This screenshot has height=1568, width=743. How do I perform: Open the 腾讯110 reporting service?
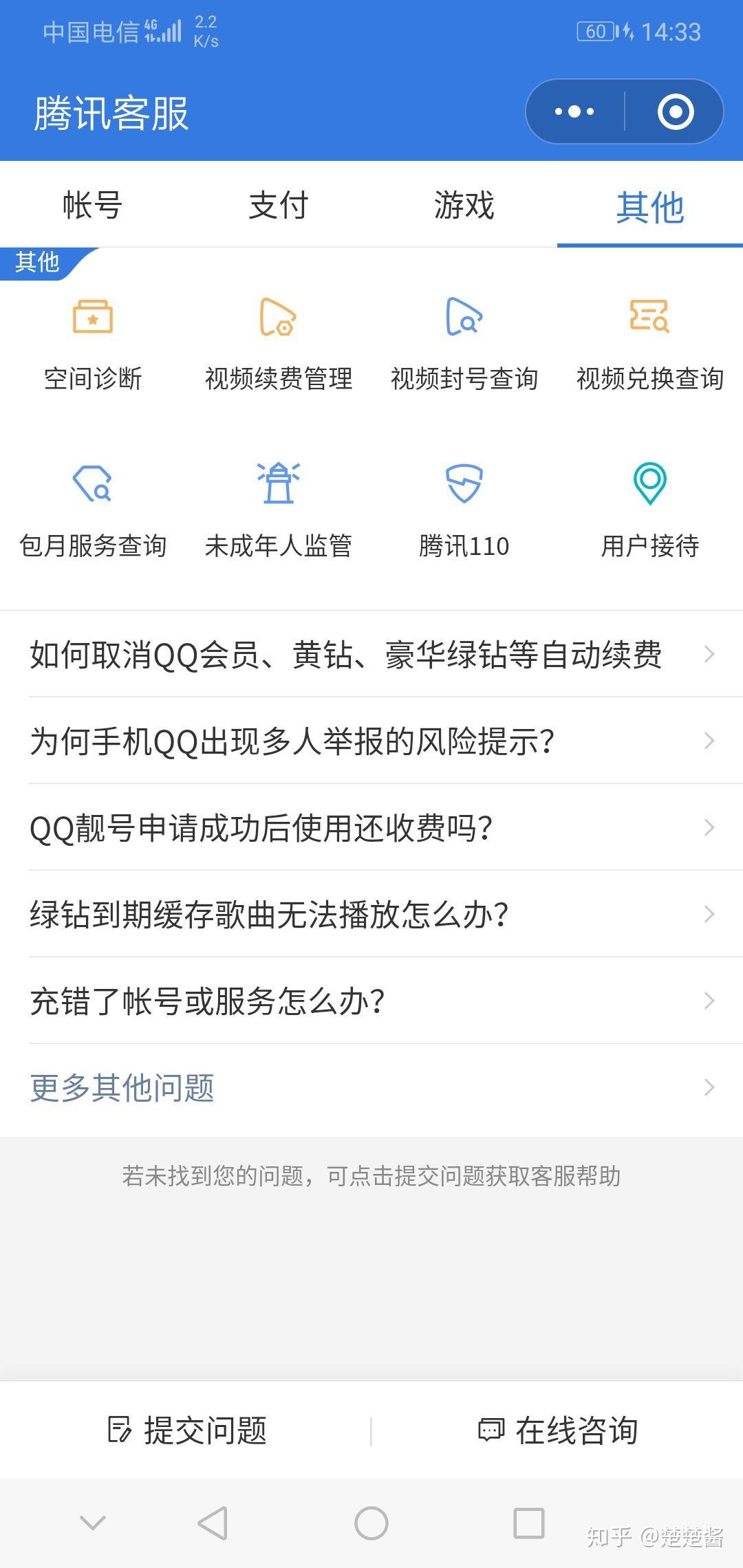[x=464, y=509]
